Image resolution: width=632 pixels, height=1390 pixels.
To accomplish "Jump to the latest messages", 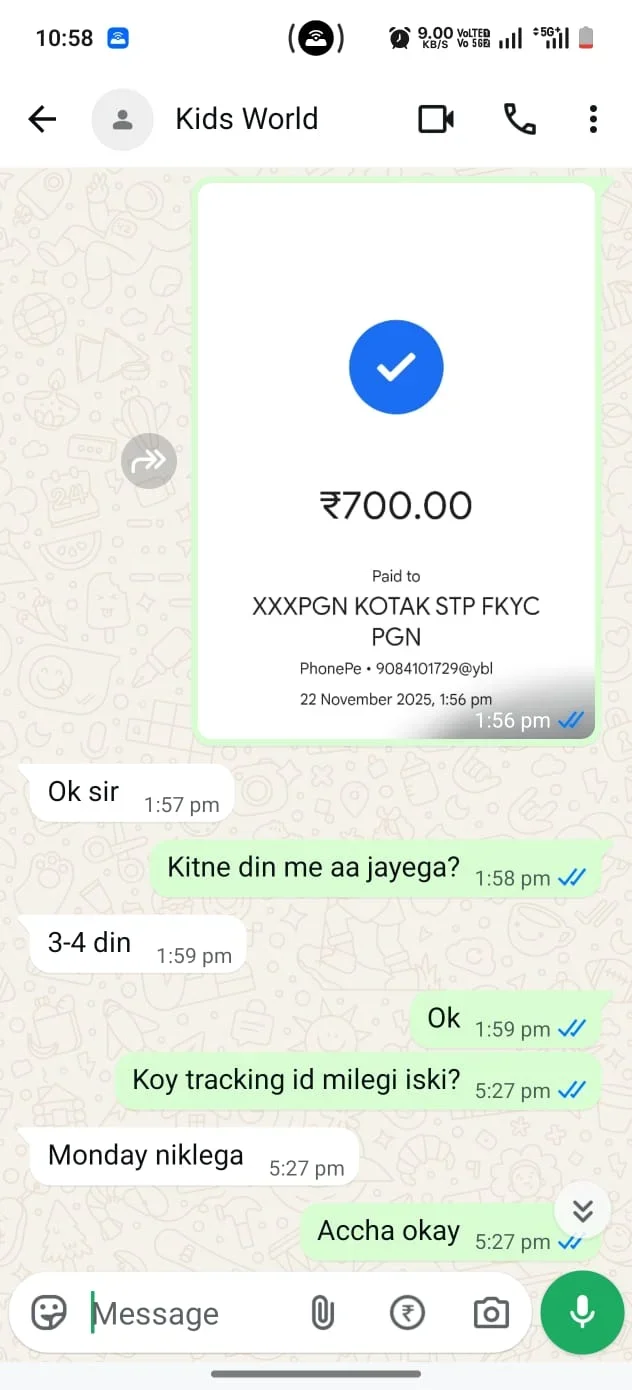I will click(x=582, y=1211).
